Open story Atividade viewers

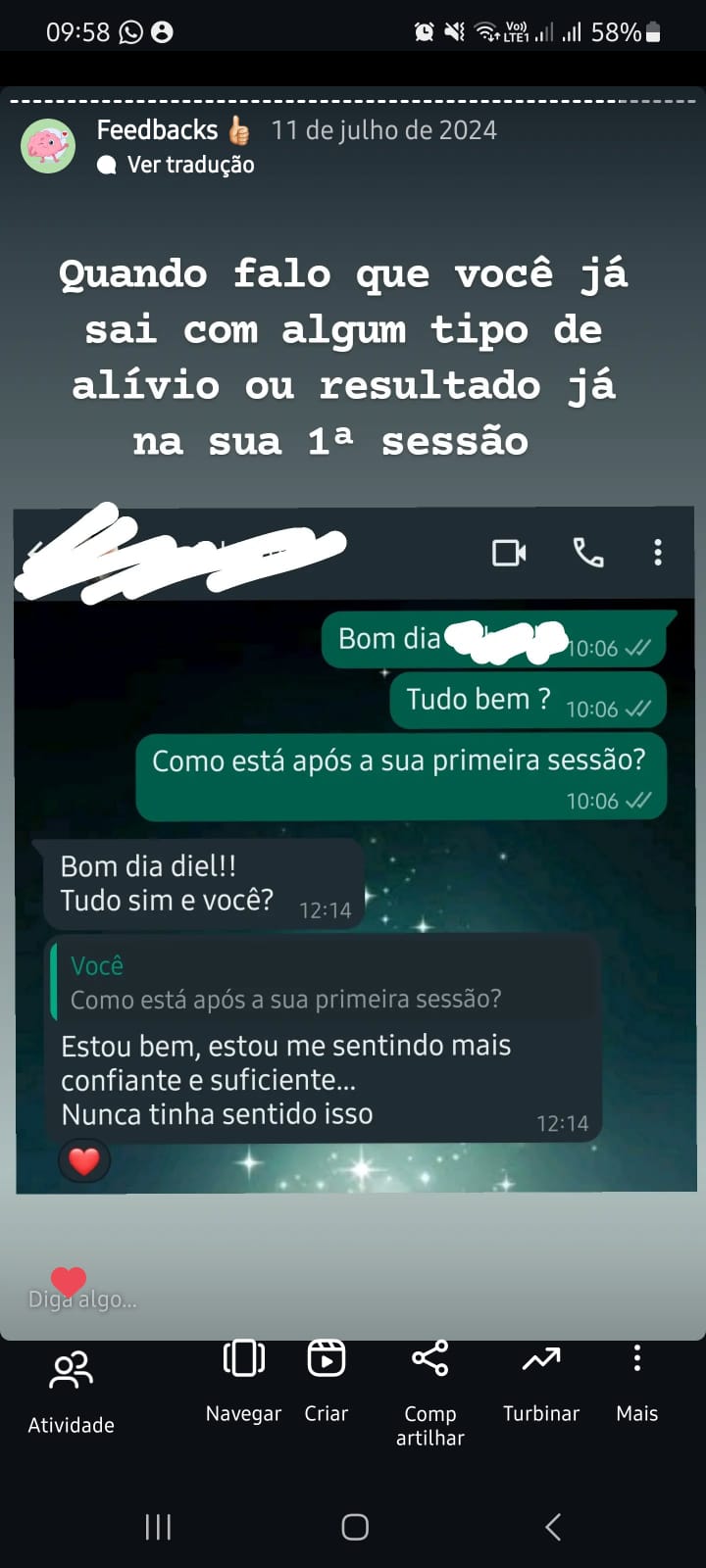point(71,1388)
